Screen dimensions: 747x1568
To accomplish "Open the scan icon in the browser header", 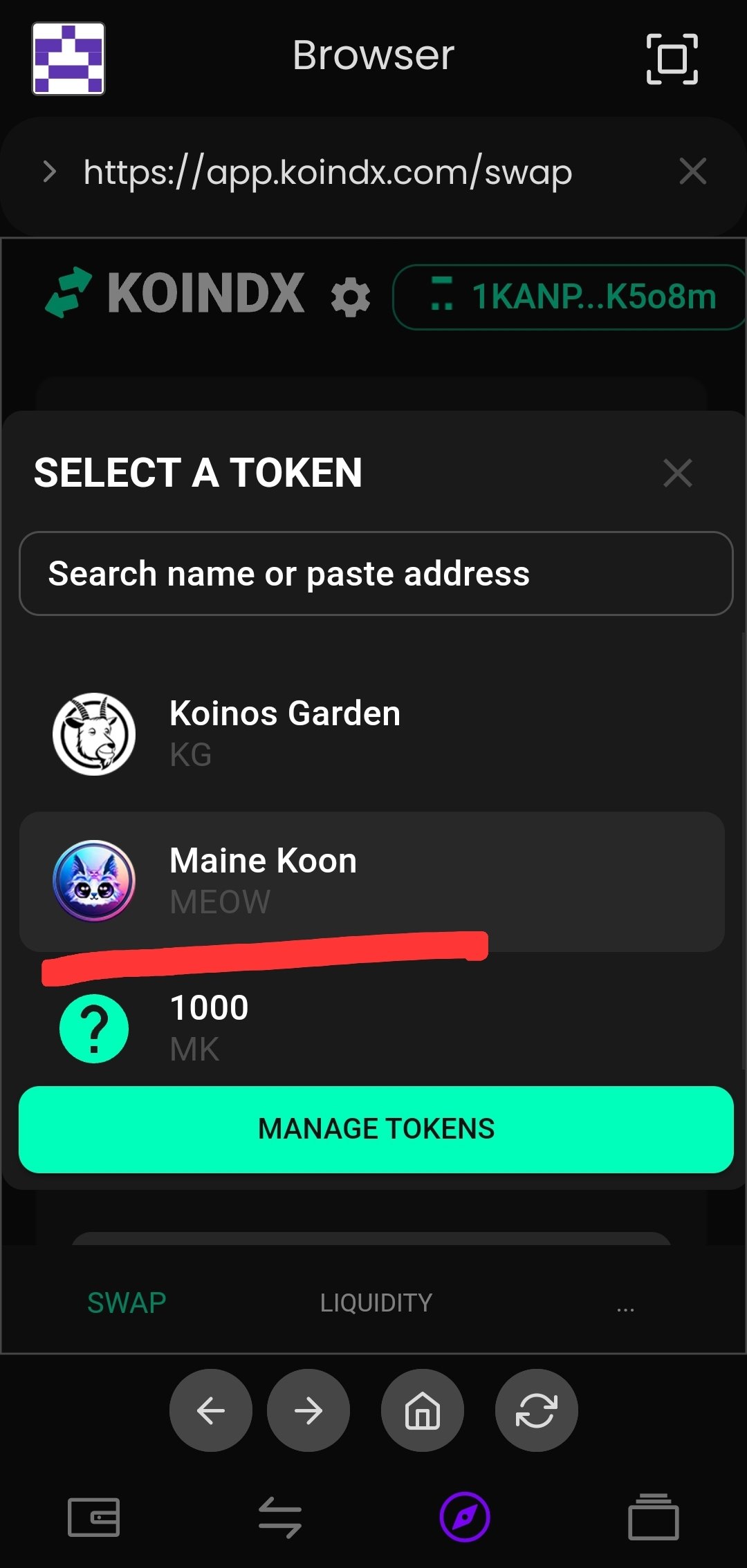I will 672,59.
